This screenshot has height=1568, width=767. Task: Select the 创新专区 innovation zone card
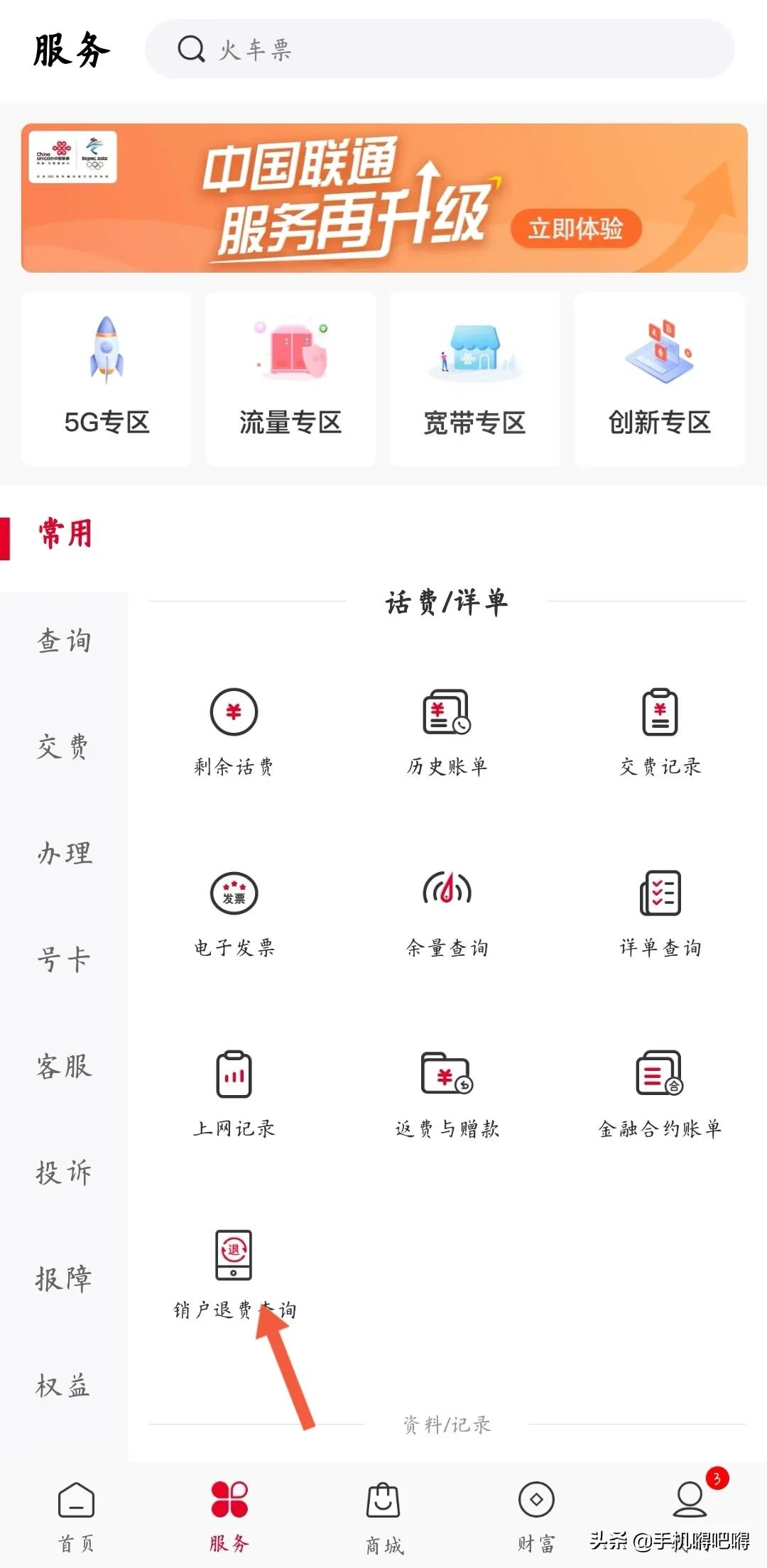click(x=659, y=376)
